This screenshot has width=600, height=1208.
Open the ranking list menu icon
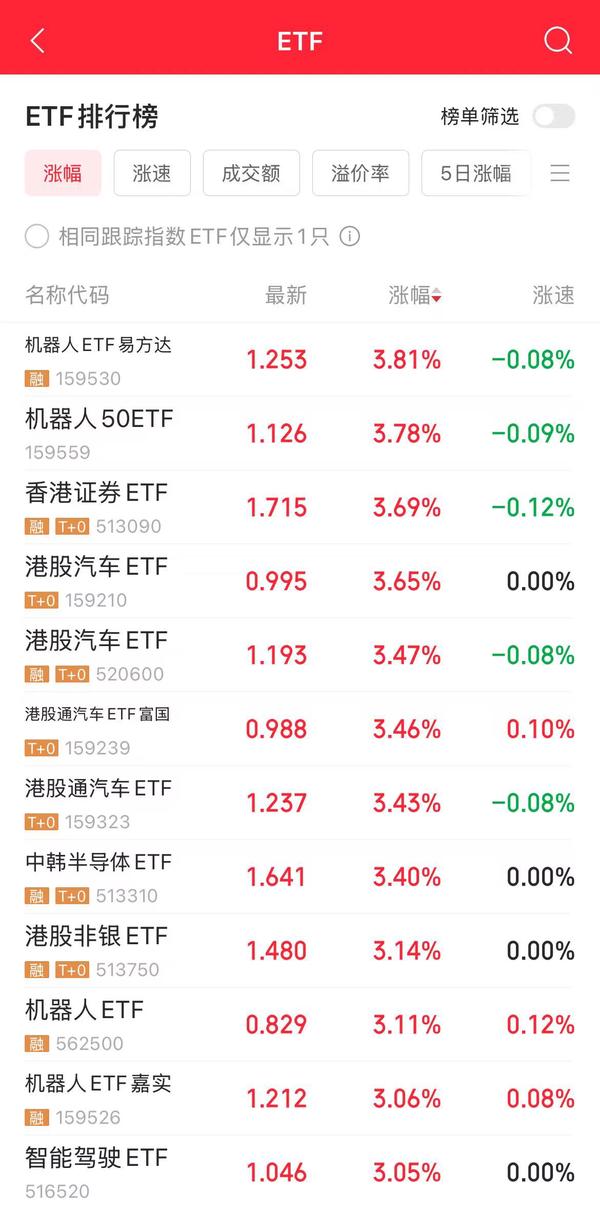tap(560, 173)
